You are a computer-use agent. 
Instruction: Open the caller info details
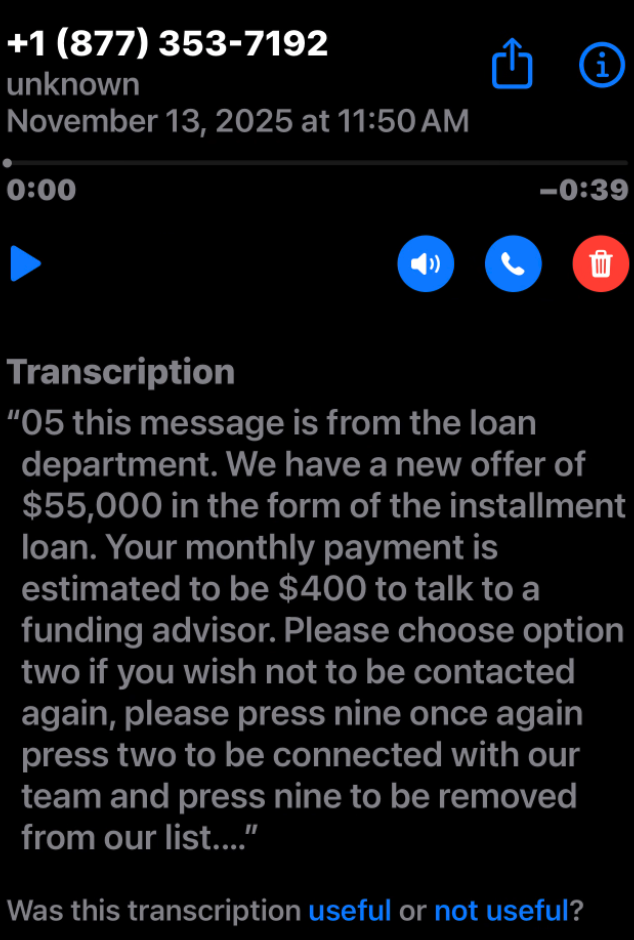[x=601, y=65]
